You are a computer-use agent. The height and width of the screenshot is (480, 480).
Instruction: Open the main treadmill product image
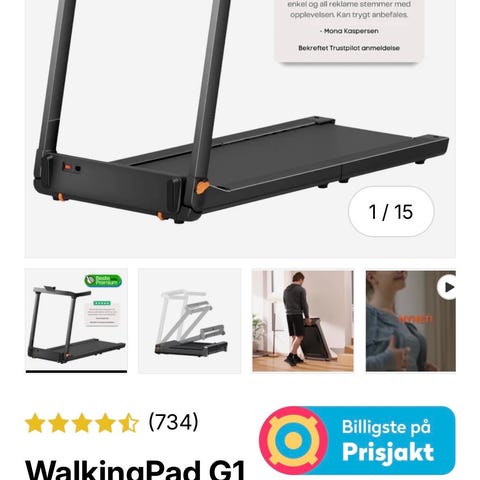point(240,129)
